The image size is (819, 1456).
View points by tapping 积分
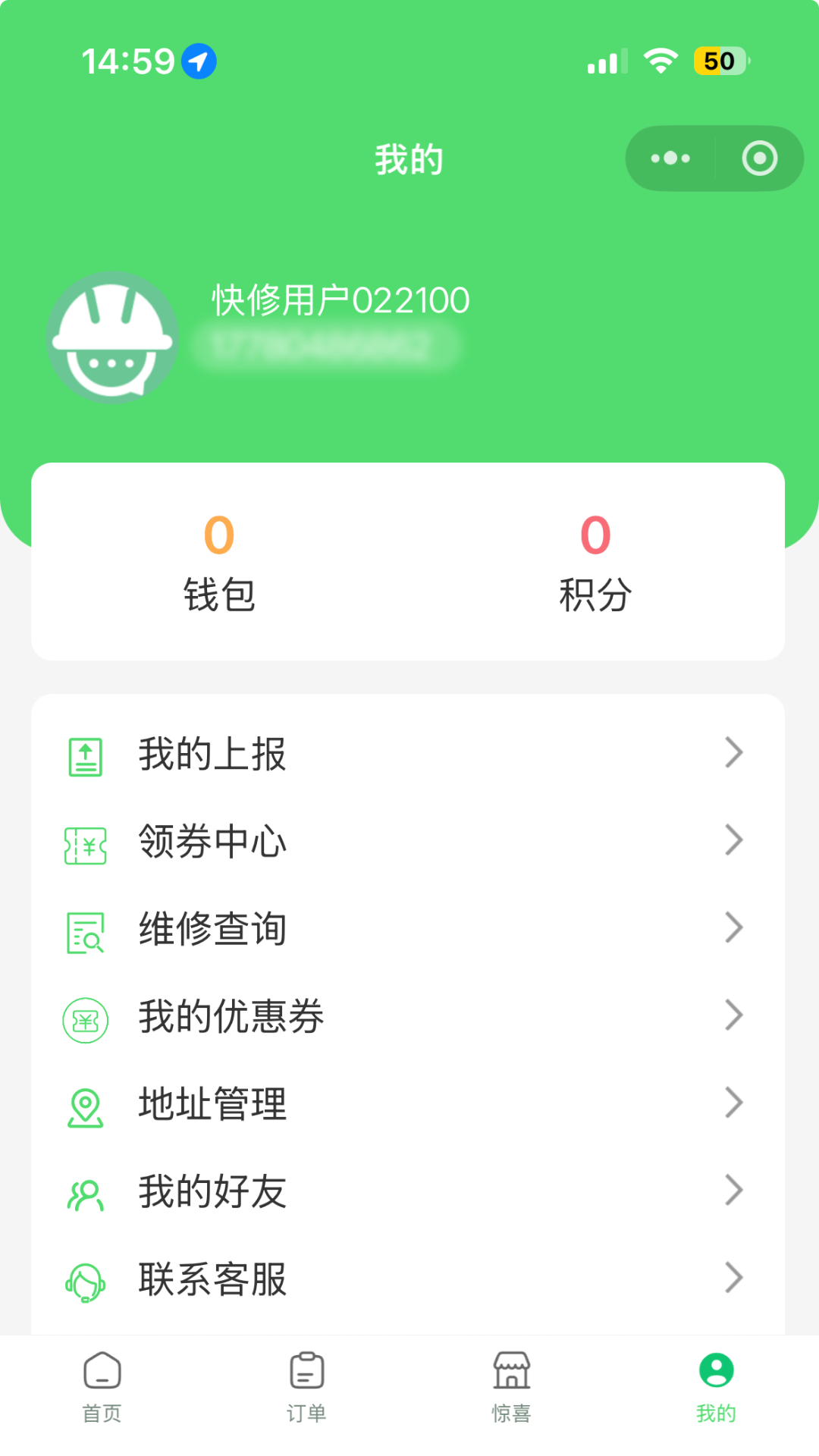(x=594, y=565)
